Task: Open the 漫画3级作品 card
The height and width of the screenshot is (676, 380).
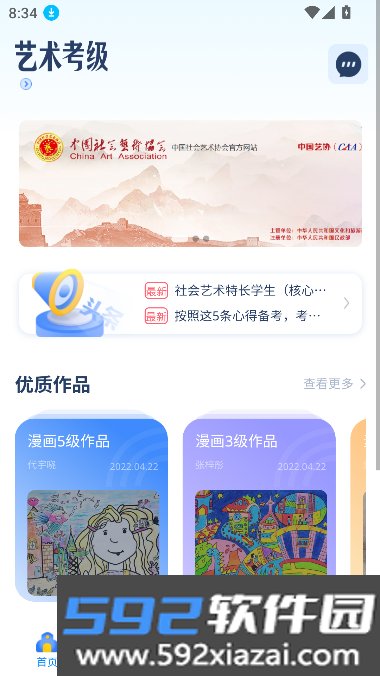Action: click(x=259, y=496)
